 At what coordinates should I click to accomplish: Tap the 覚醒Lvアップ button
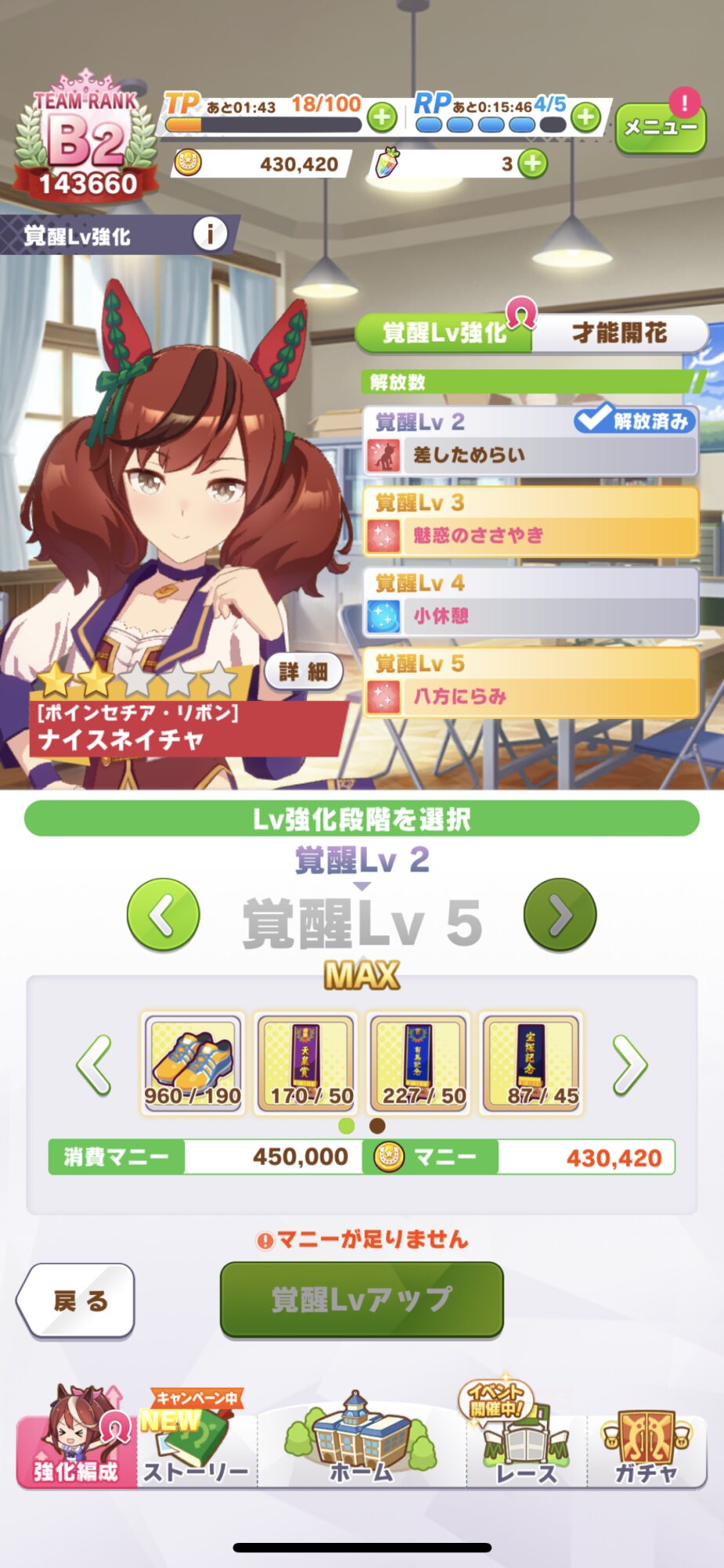click(x=361, y=1299)
